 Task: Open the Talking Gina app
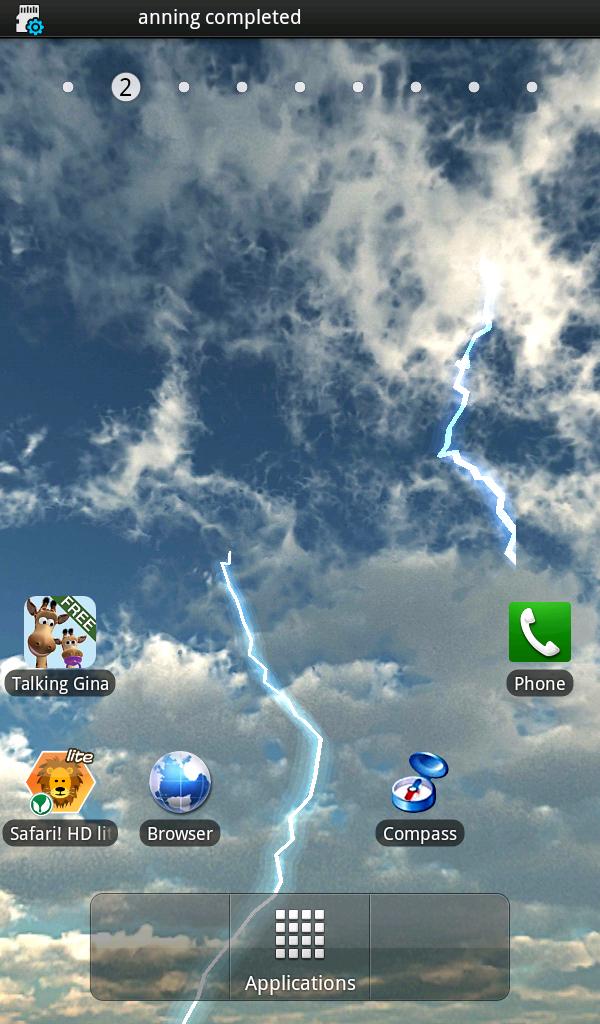[60, 633]
